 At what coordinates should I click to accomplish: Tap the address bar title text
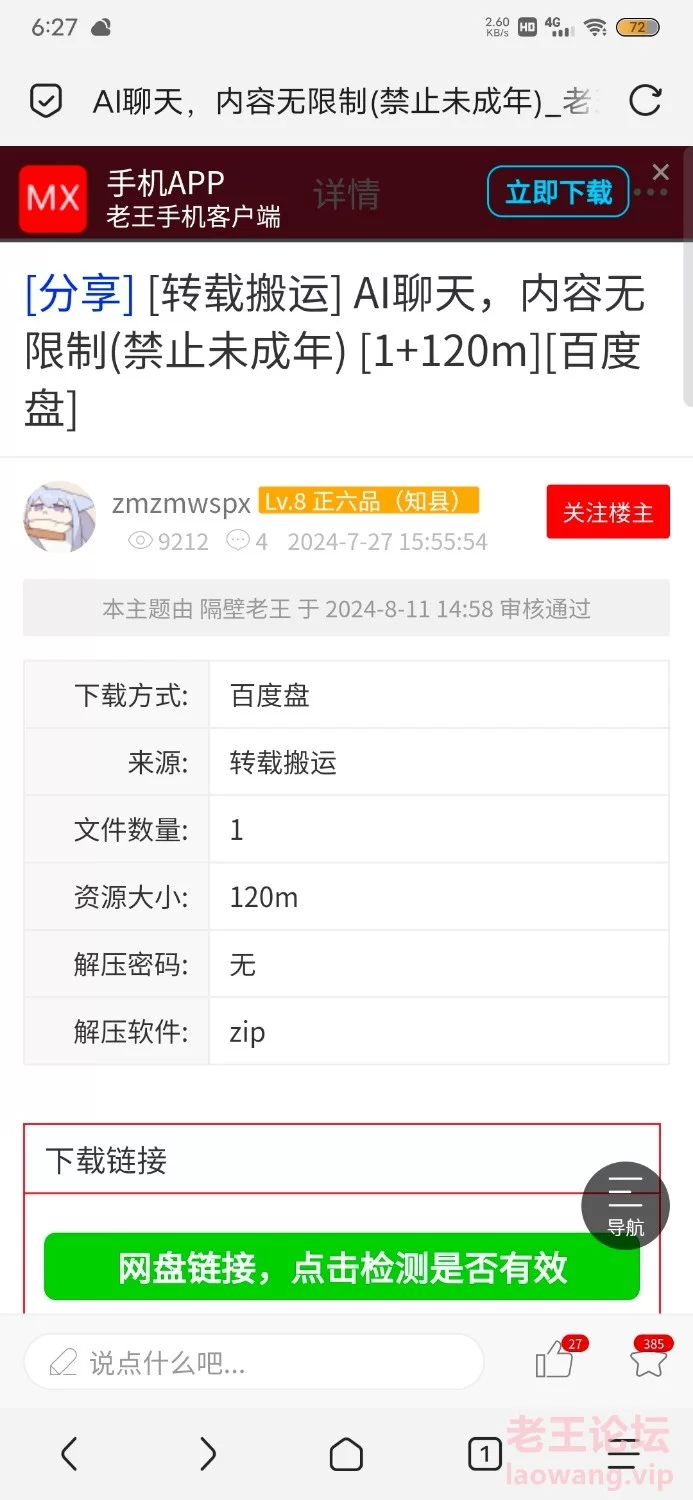click(340, 101)
